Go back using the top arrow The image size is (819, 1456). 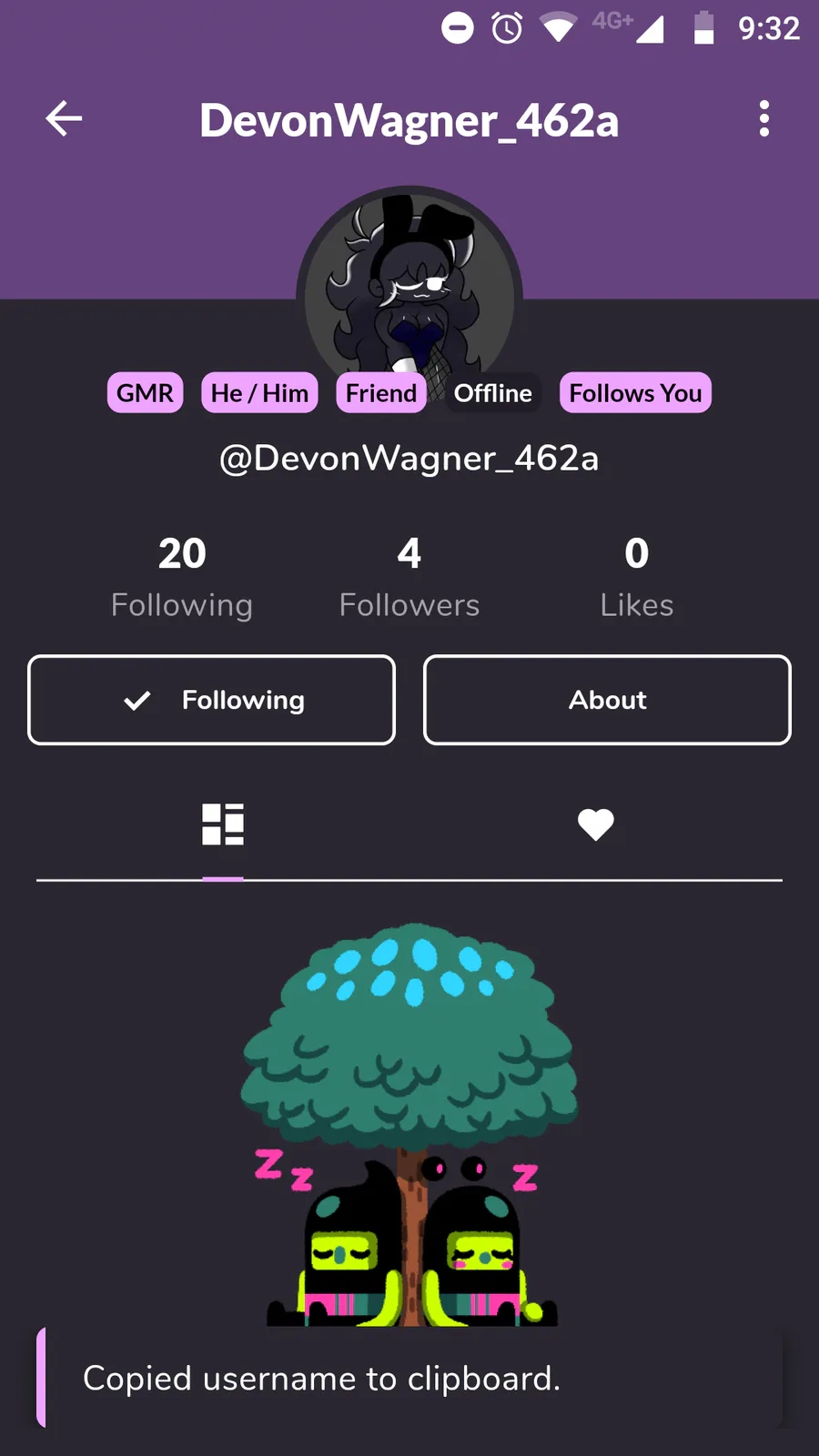64,119
